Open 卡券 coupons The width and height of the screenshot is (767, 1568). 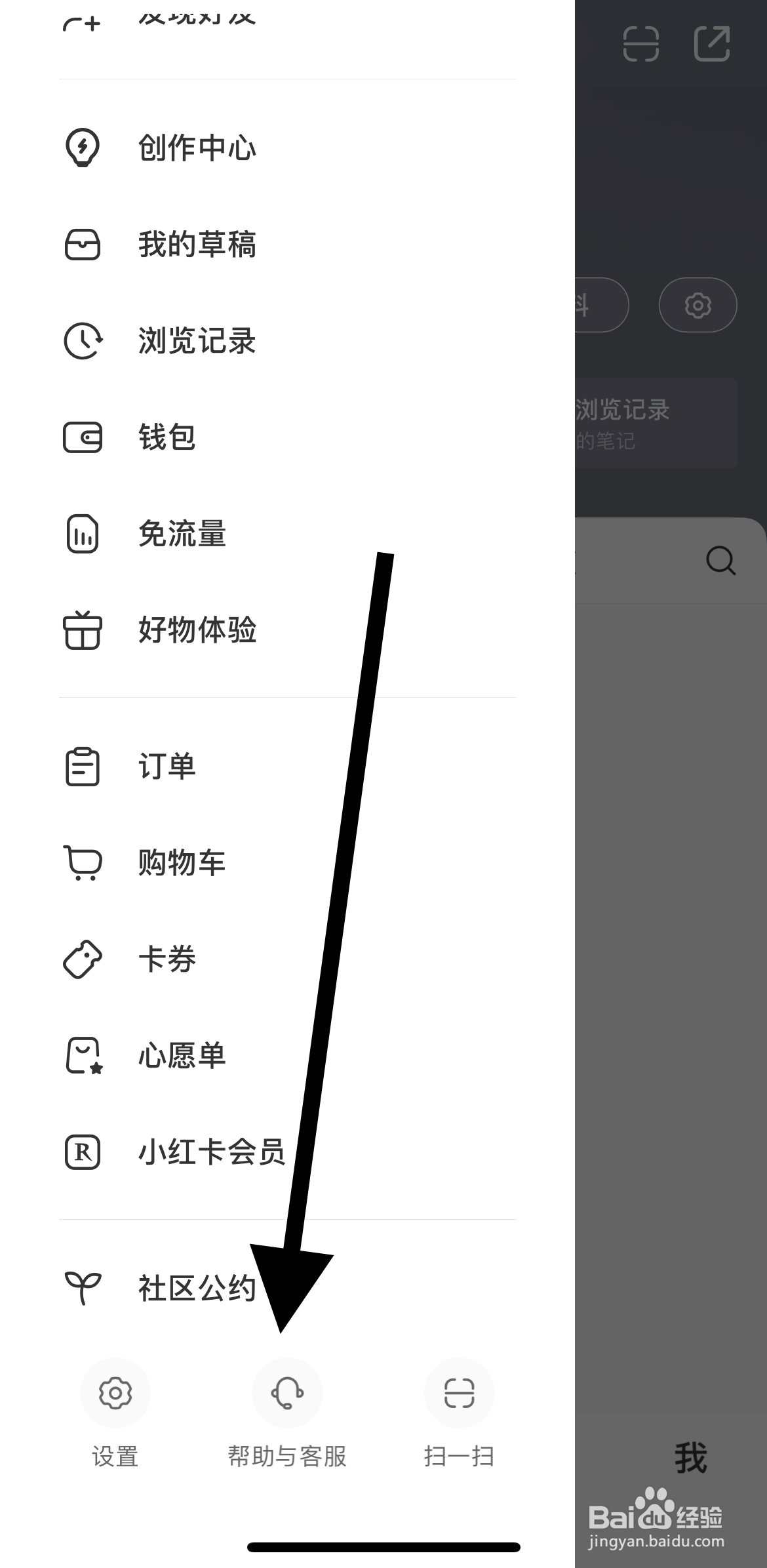(164, 959)
